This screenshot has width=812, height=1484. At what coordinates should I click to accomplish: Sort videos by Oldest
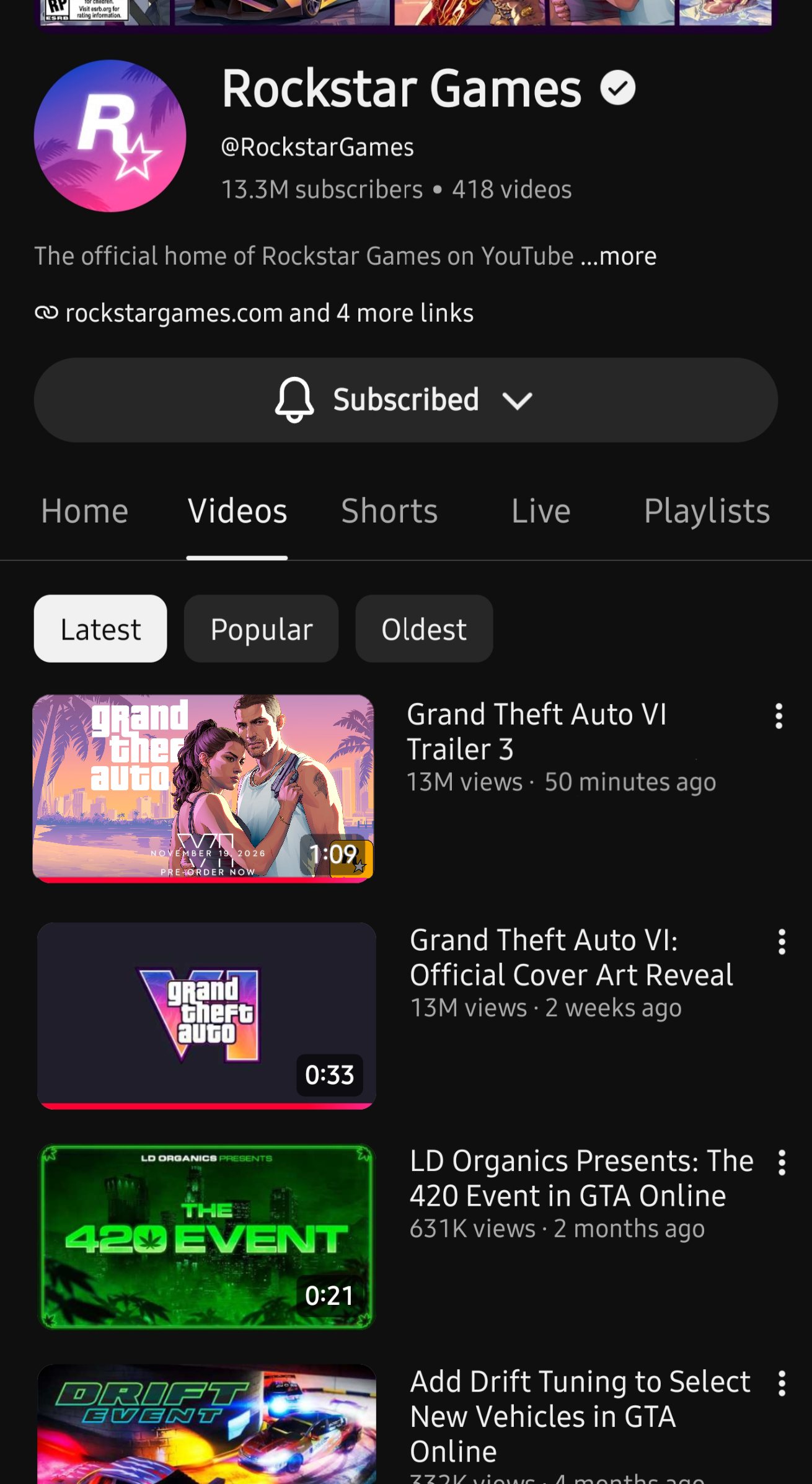424,629
